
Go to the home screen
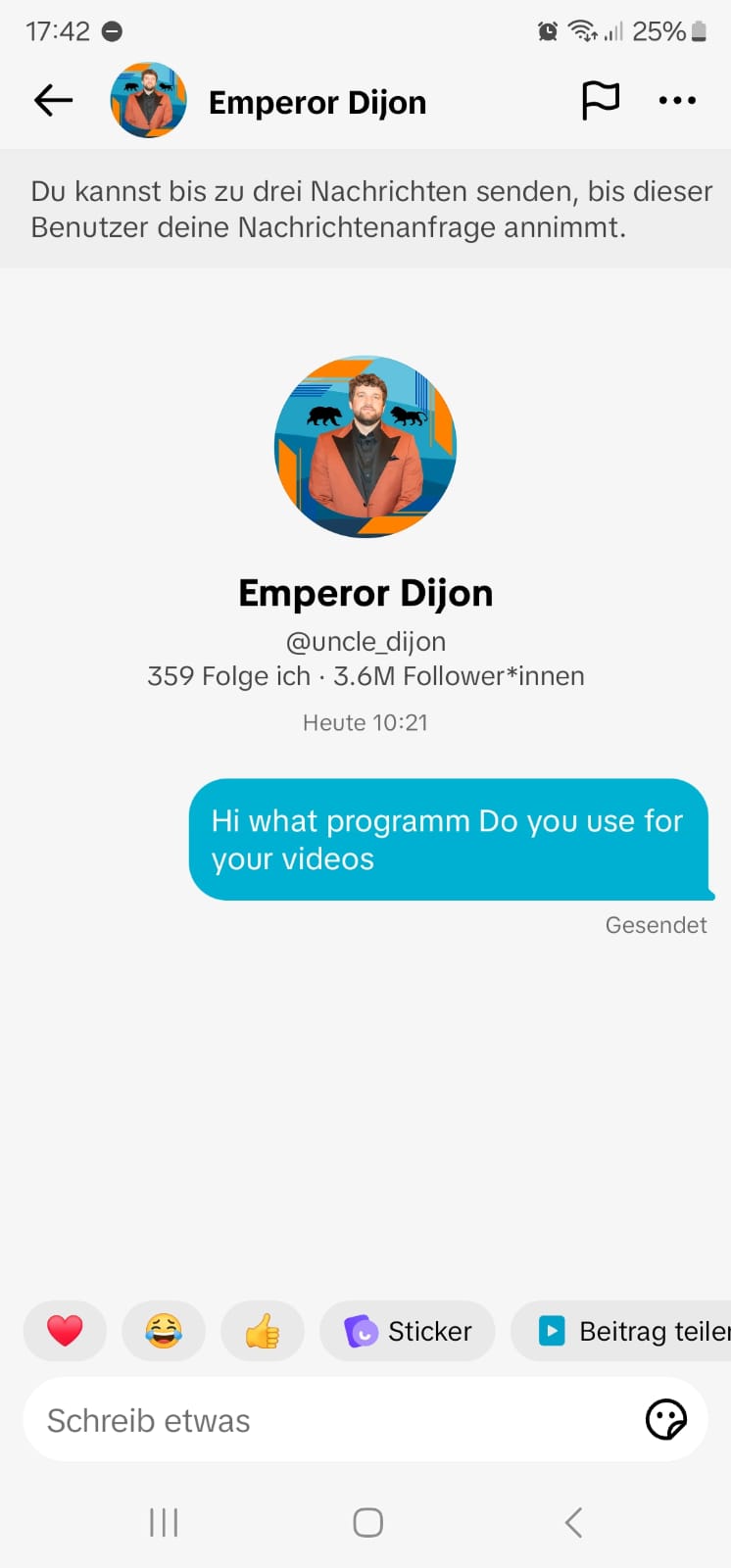[367, 1522]
